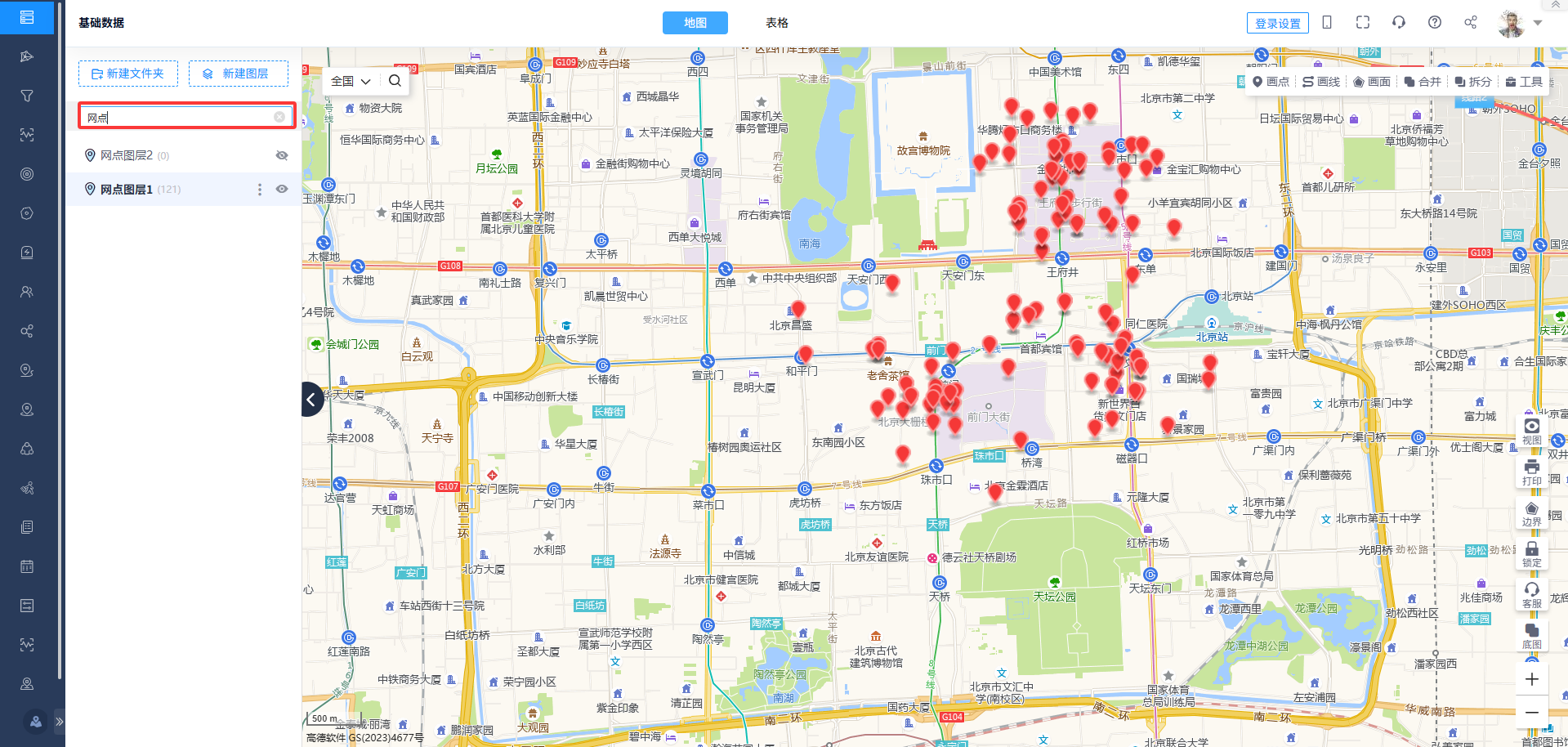Choose the 画线 drawing tool
Viewport: 1568px width, 747px height.
[1321, 82]
